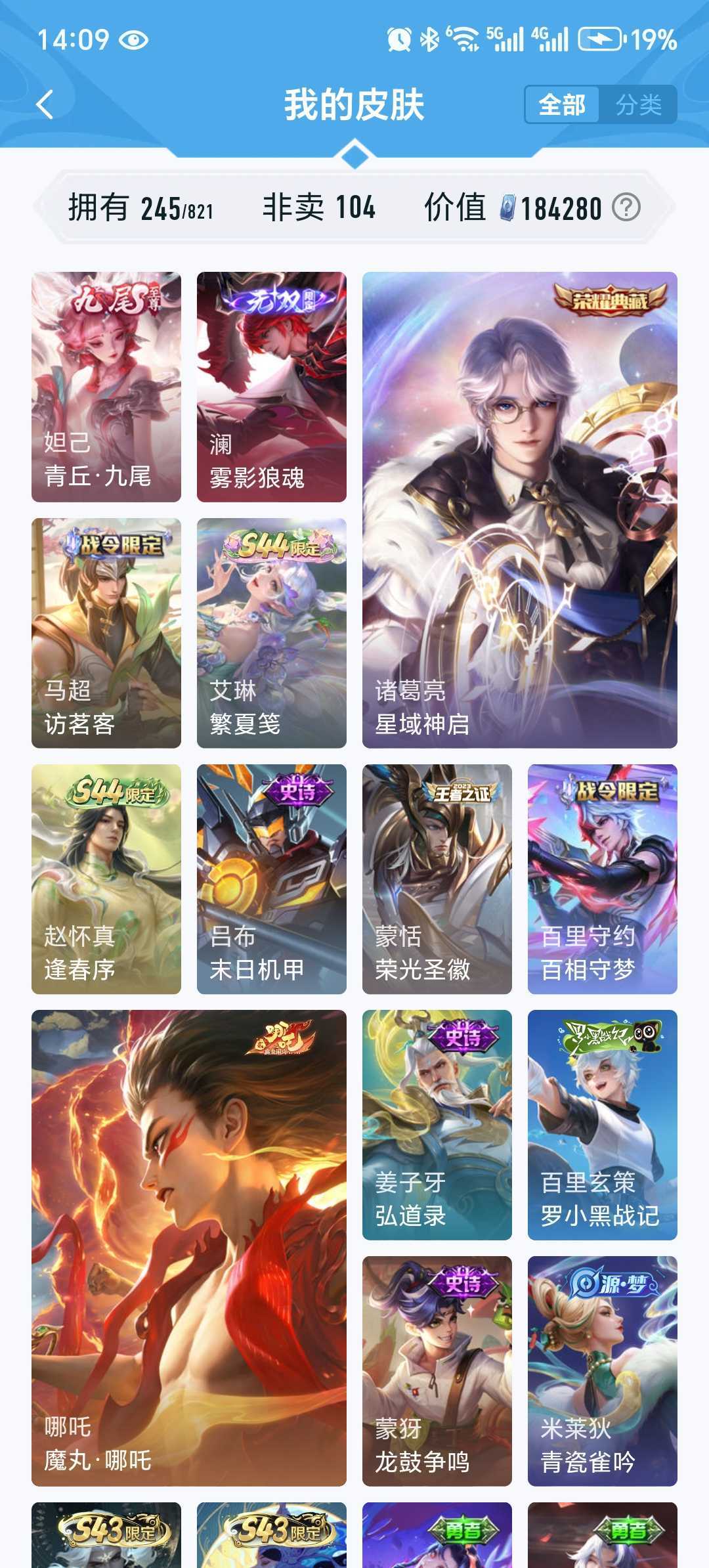Select 百里守约 百相守梦 skin
Screen dimensions: 709x1568
[603, 879]
